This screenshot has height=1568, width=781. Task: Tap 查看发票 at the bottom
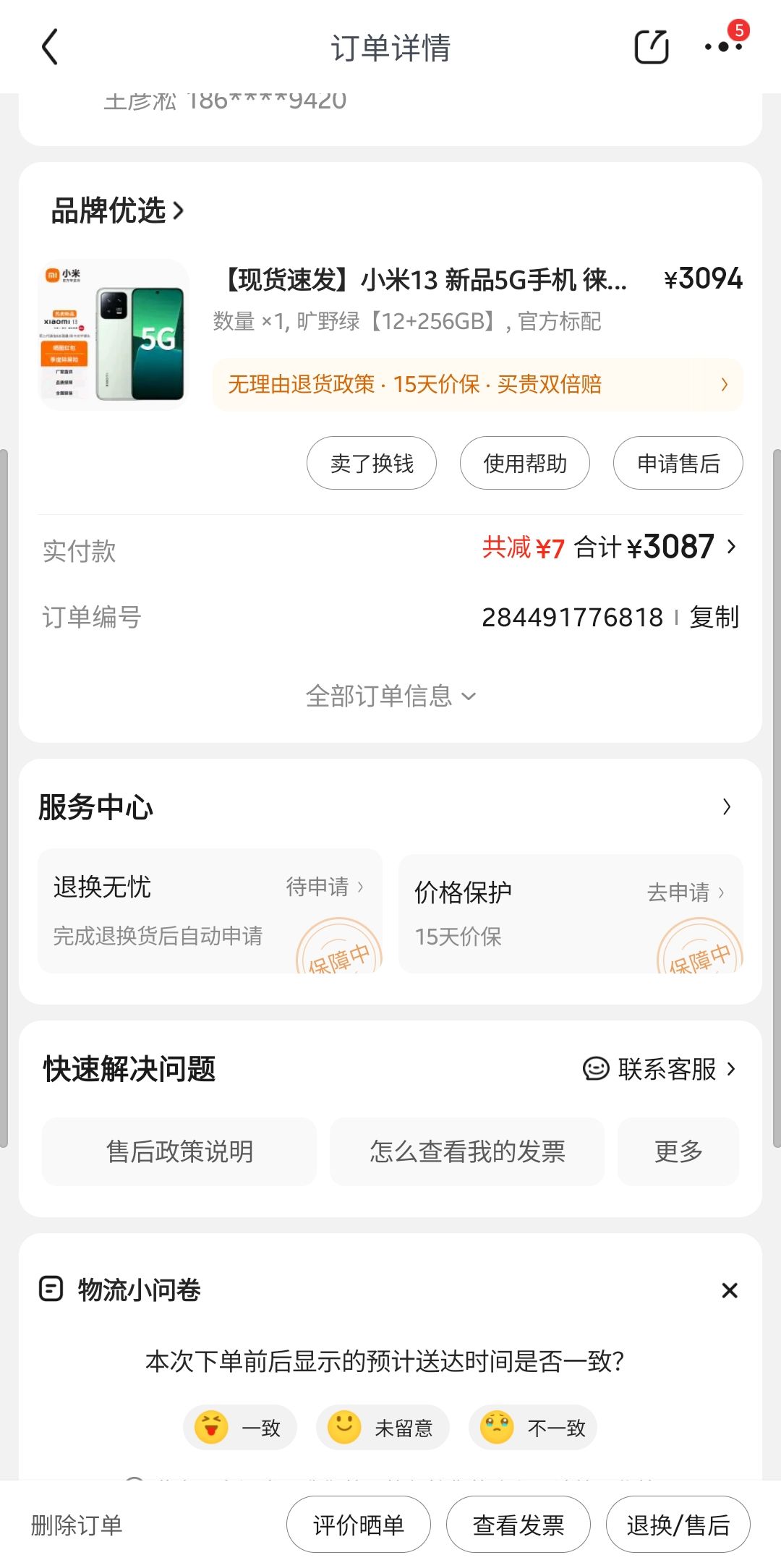[x=518, y=1525]
